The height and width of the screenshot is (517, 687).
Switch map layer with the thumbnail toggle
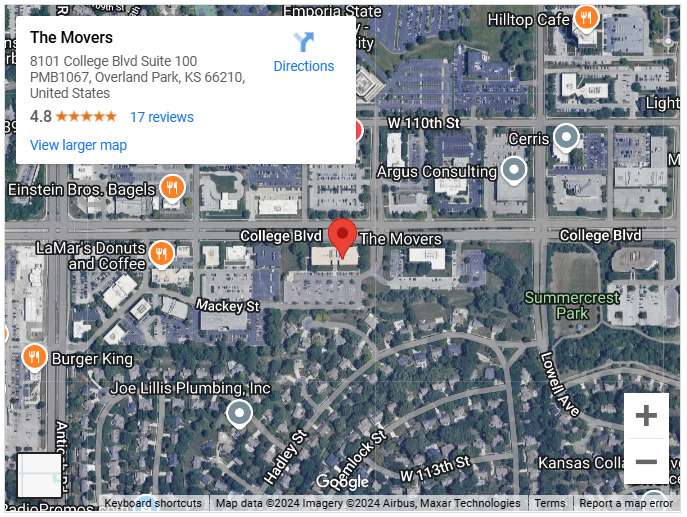click(40, 475)
